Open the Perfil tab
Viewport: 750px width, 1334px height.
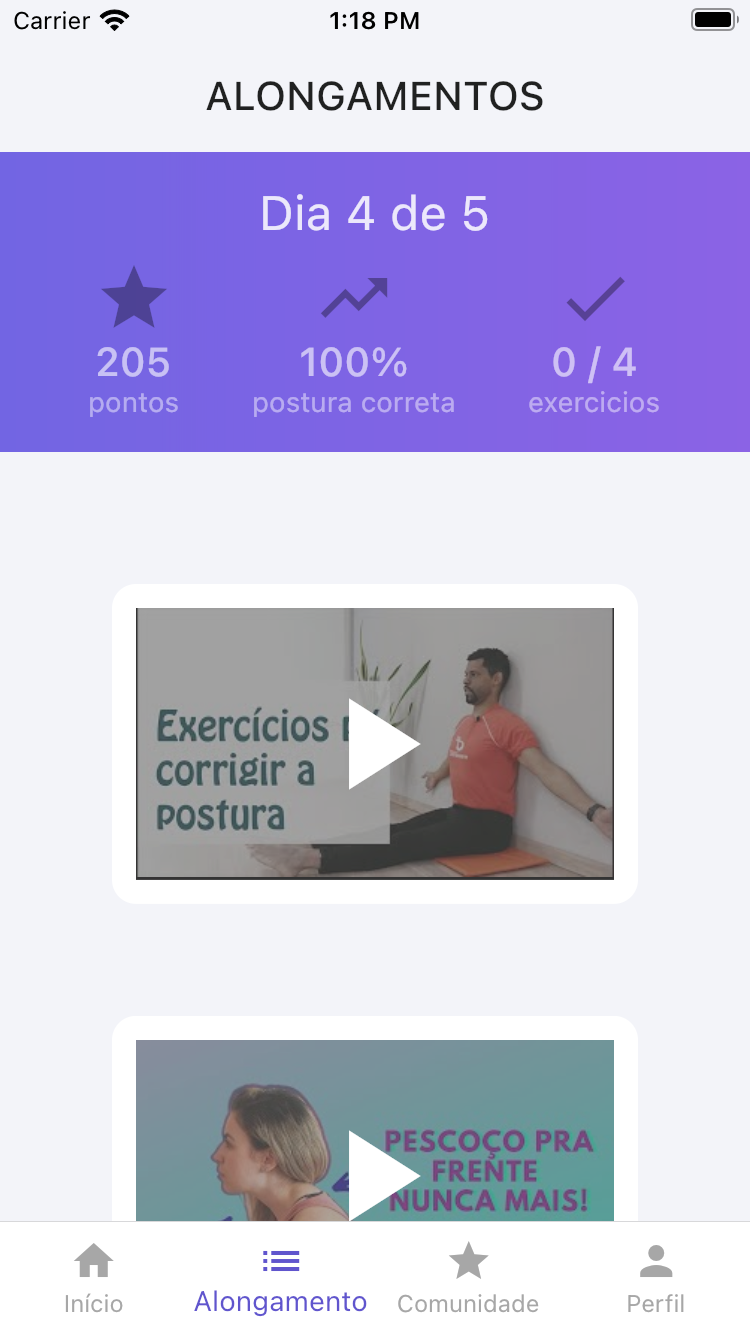pyautogui.click(x=656, y=1279)
